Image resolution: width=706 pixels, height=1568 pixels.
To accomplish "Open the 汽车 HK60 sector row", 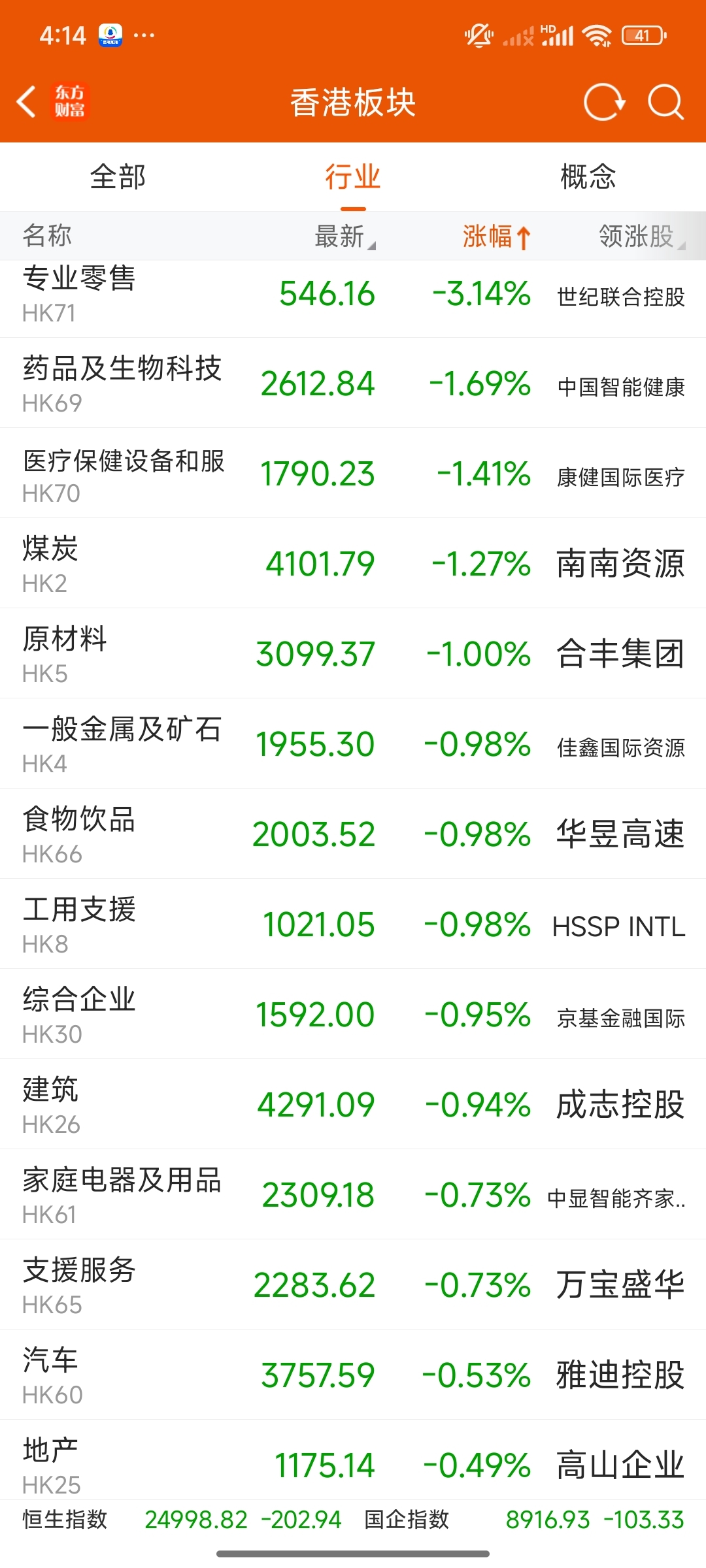I will pos(353,1375).
